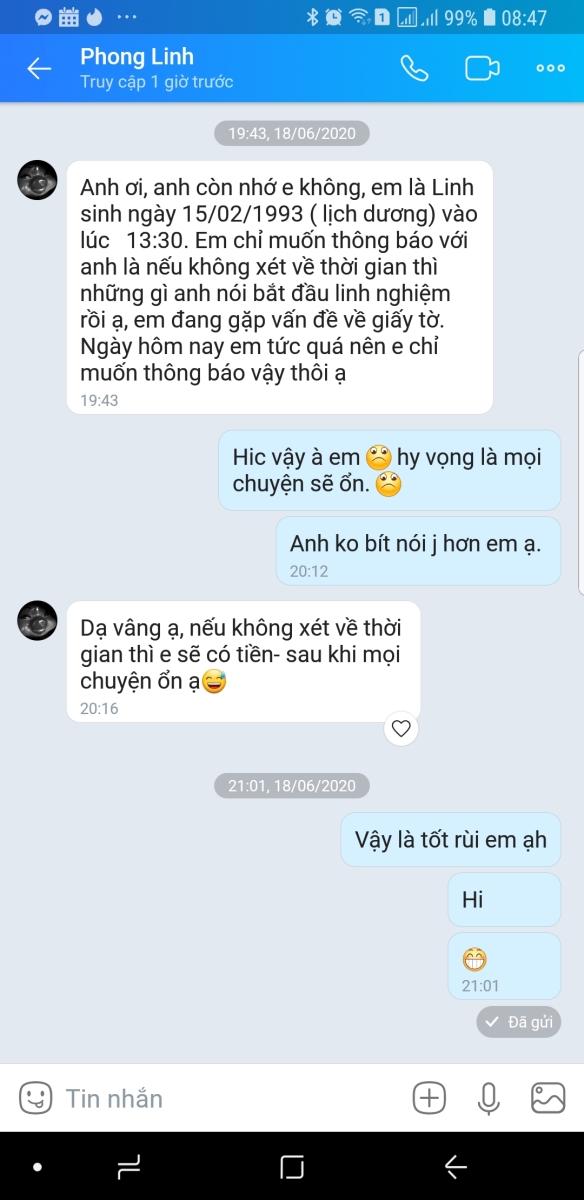
Task: Go to the home screen
Action: (292, 1166)
